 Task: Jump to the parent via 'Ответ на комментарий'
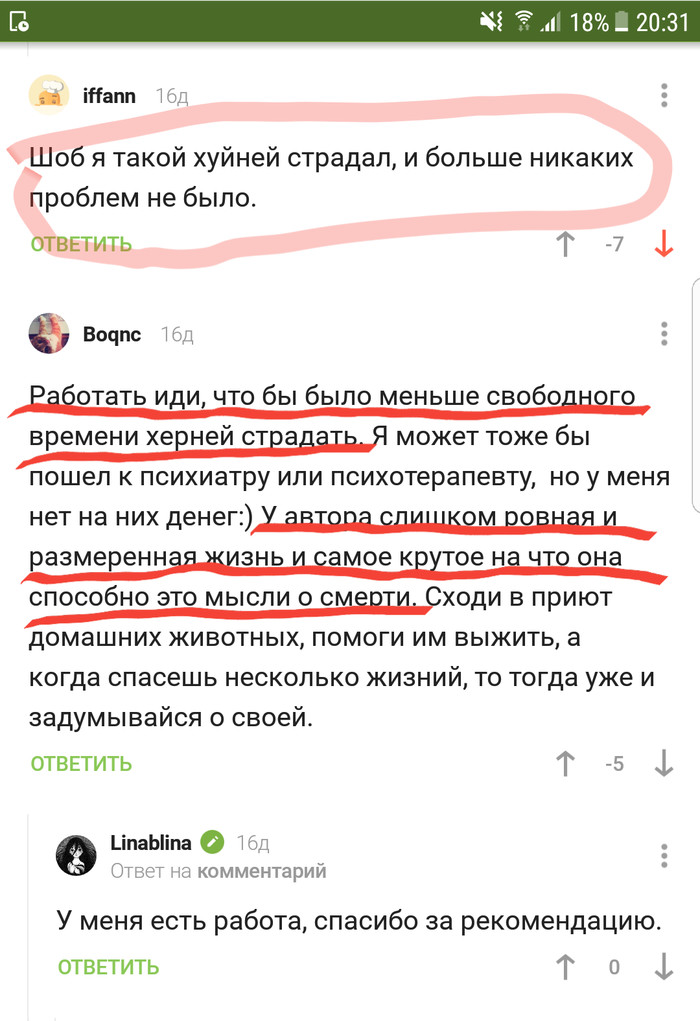[x=261, y=872]
